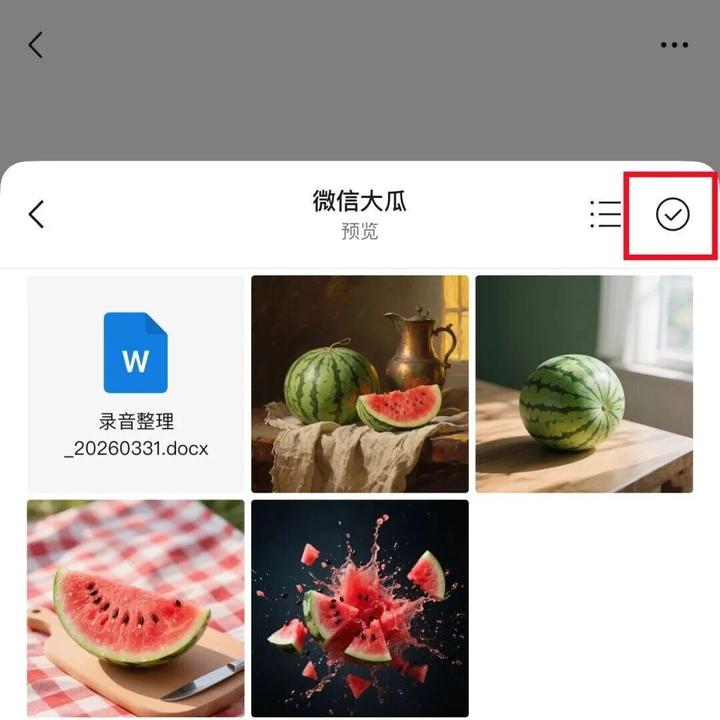Viewport: 720px width, 720px height.
Task: Switch to list view
Action: point(605,214)
